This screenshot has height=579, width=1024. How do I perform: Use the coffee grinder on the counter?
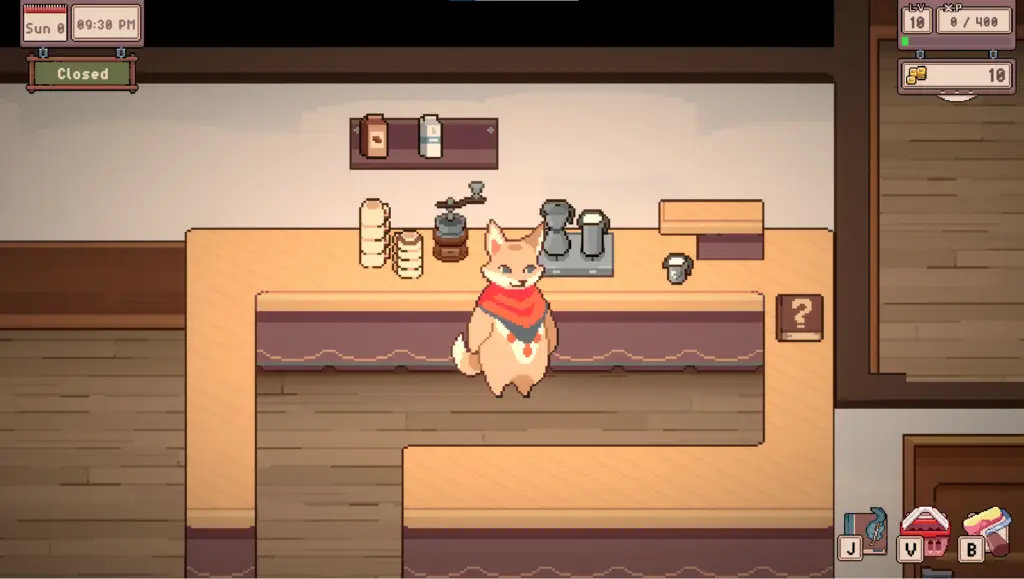point(451,225)
